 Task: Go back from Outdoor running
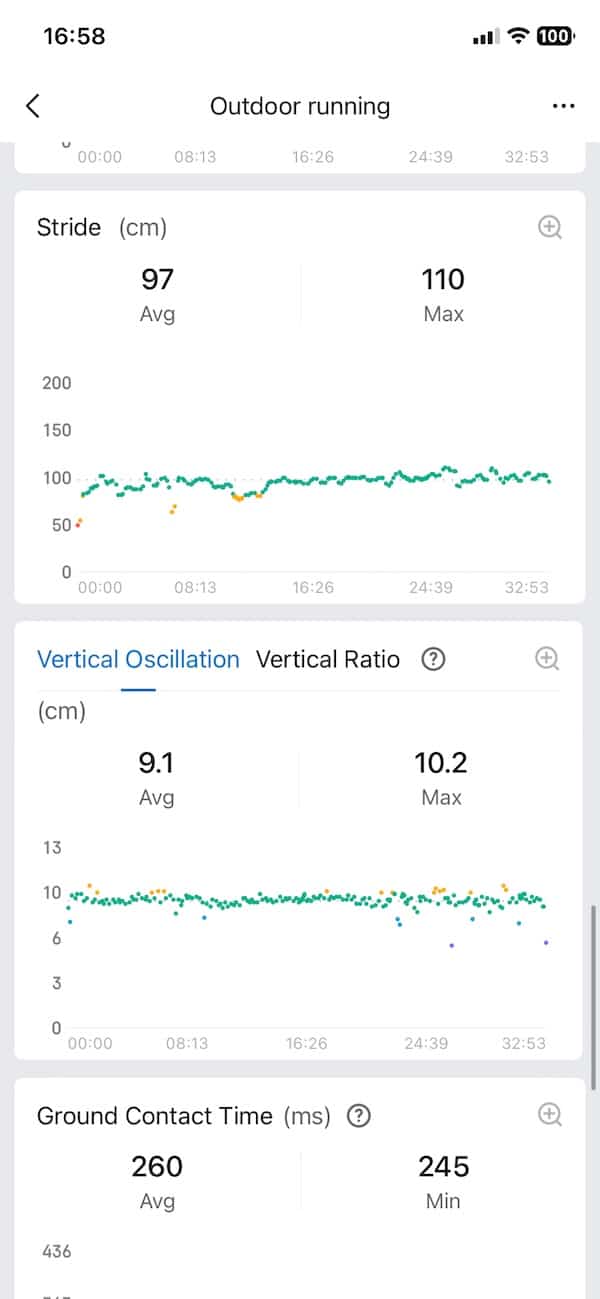[x=33, y=106]
